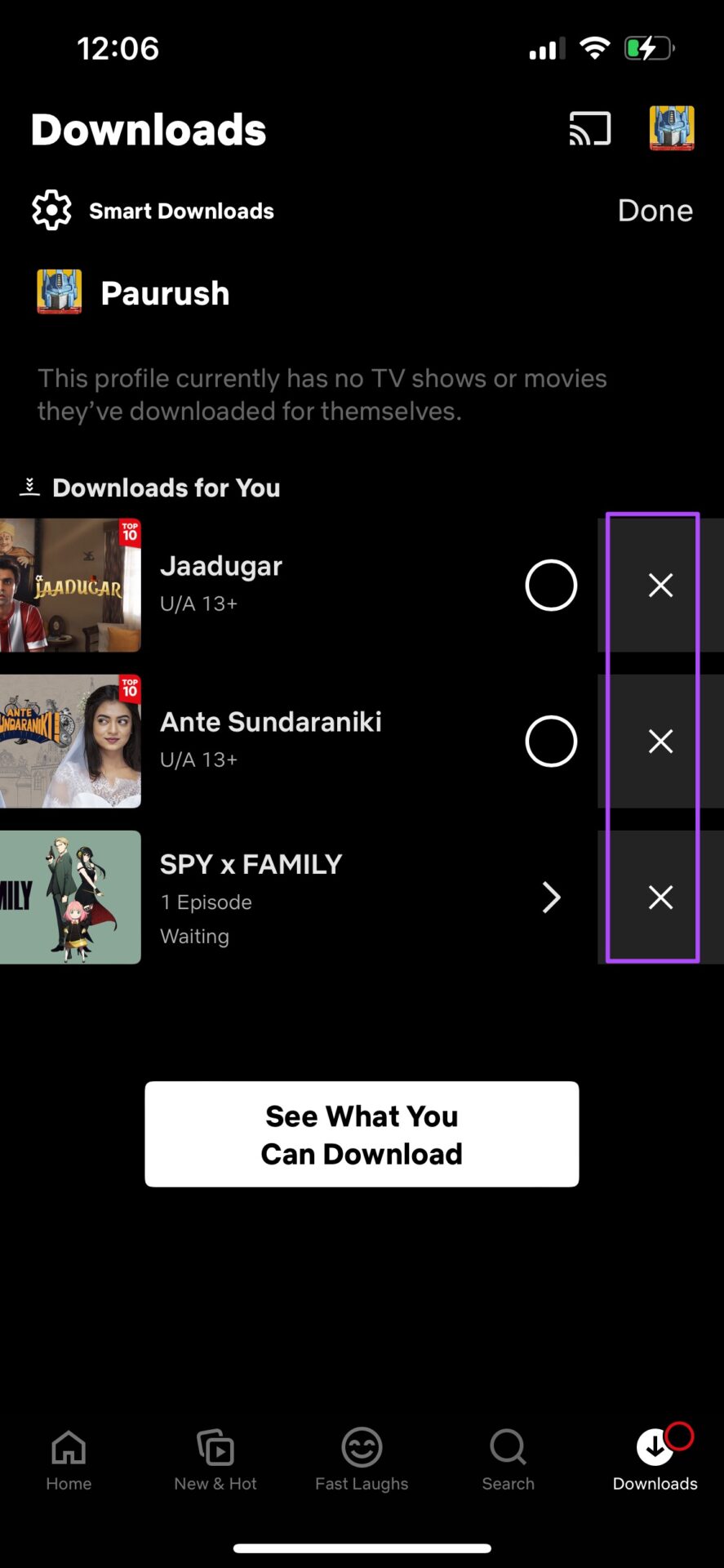Switch to the New & Hot tab
This screenshot has width=724, height=1568.
(x=215, y=1460)
